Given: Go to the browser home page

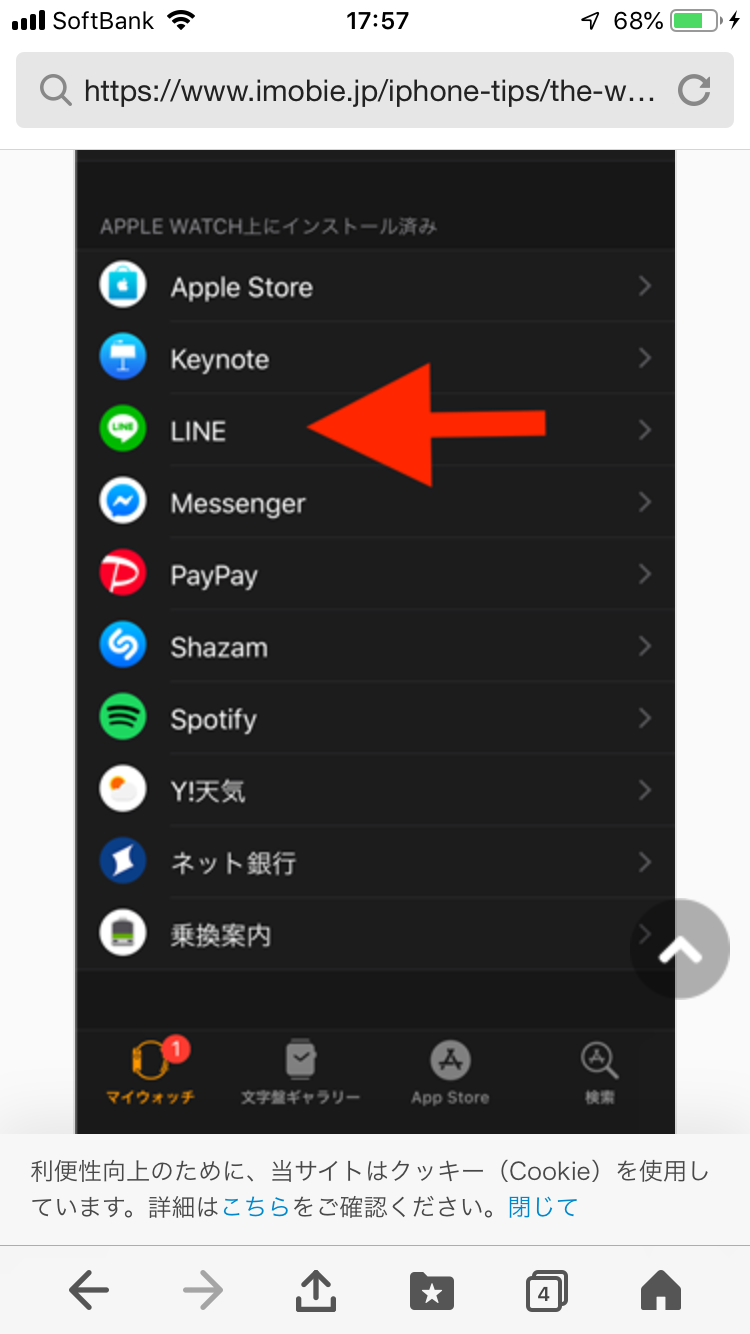Looking at the screenshot, I should pos(660,1291).
